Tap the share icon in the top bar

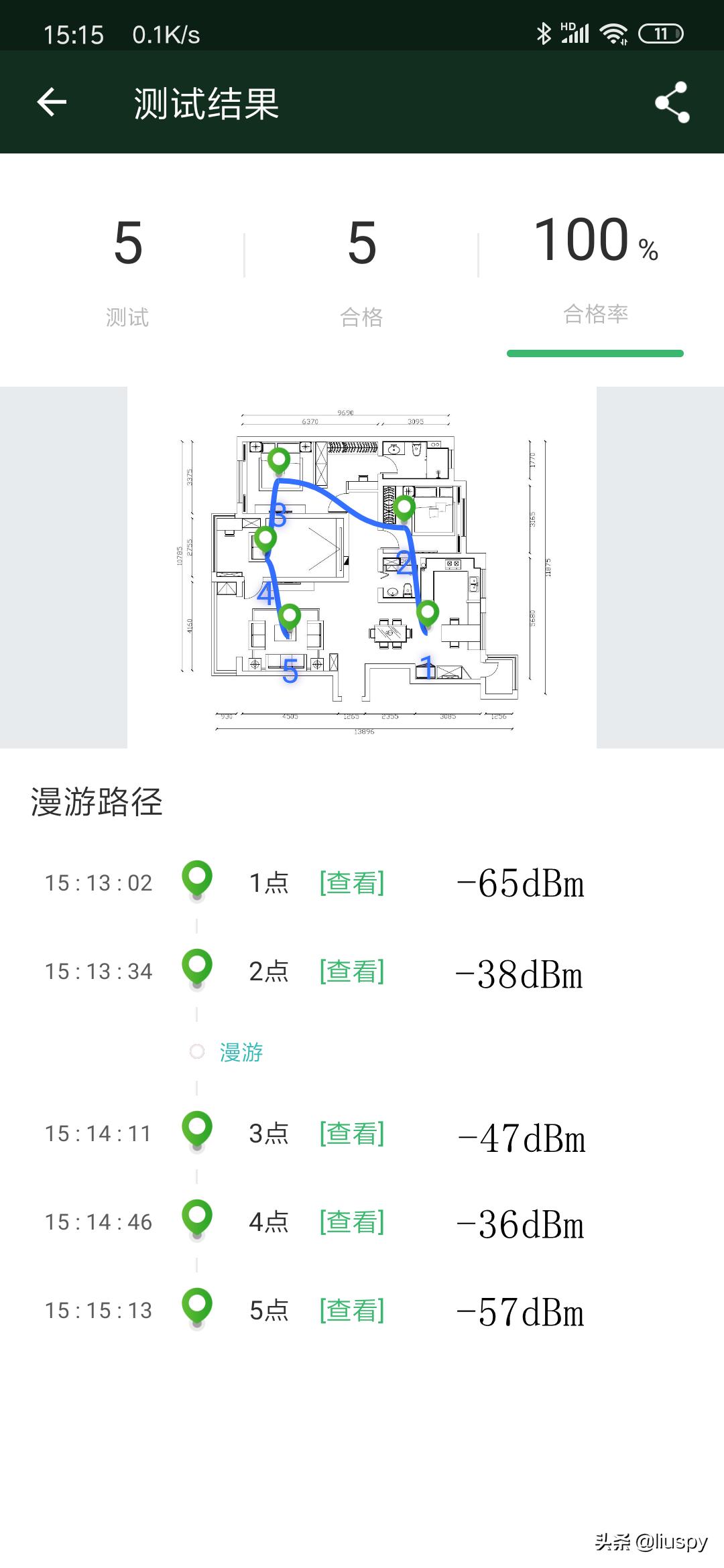click(x=672, y=104)
